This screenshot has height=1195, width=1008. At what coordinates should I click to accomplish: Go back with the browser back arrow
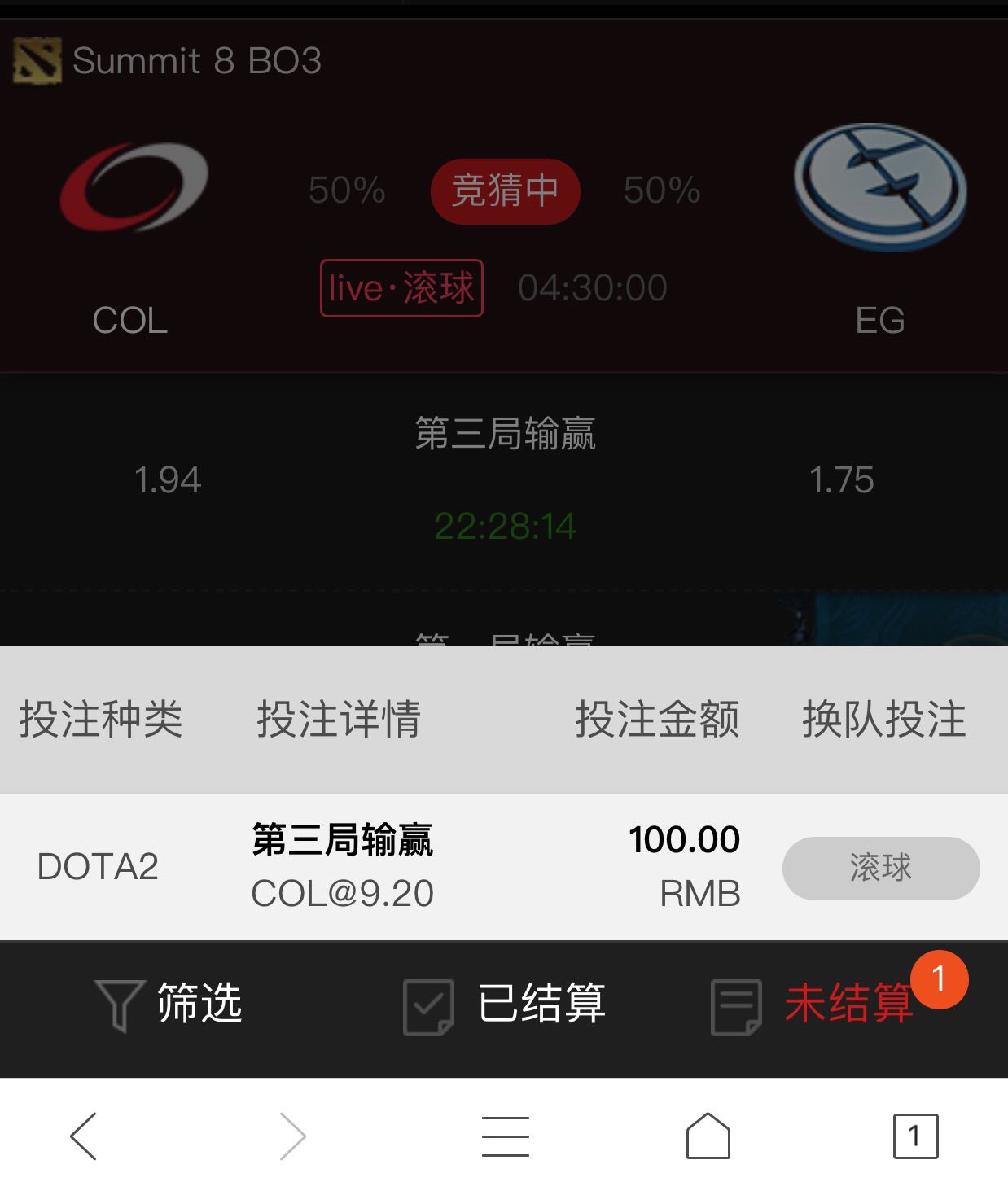click(x=83, y=1136)
